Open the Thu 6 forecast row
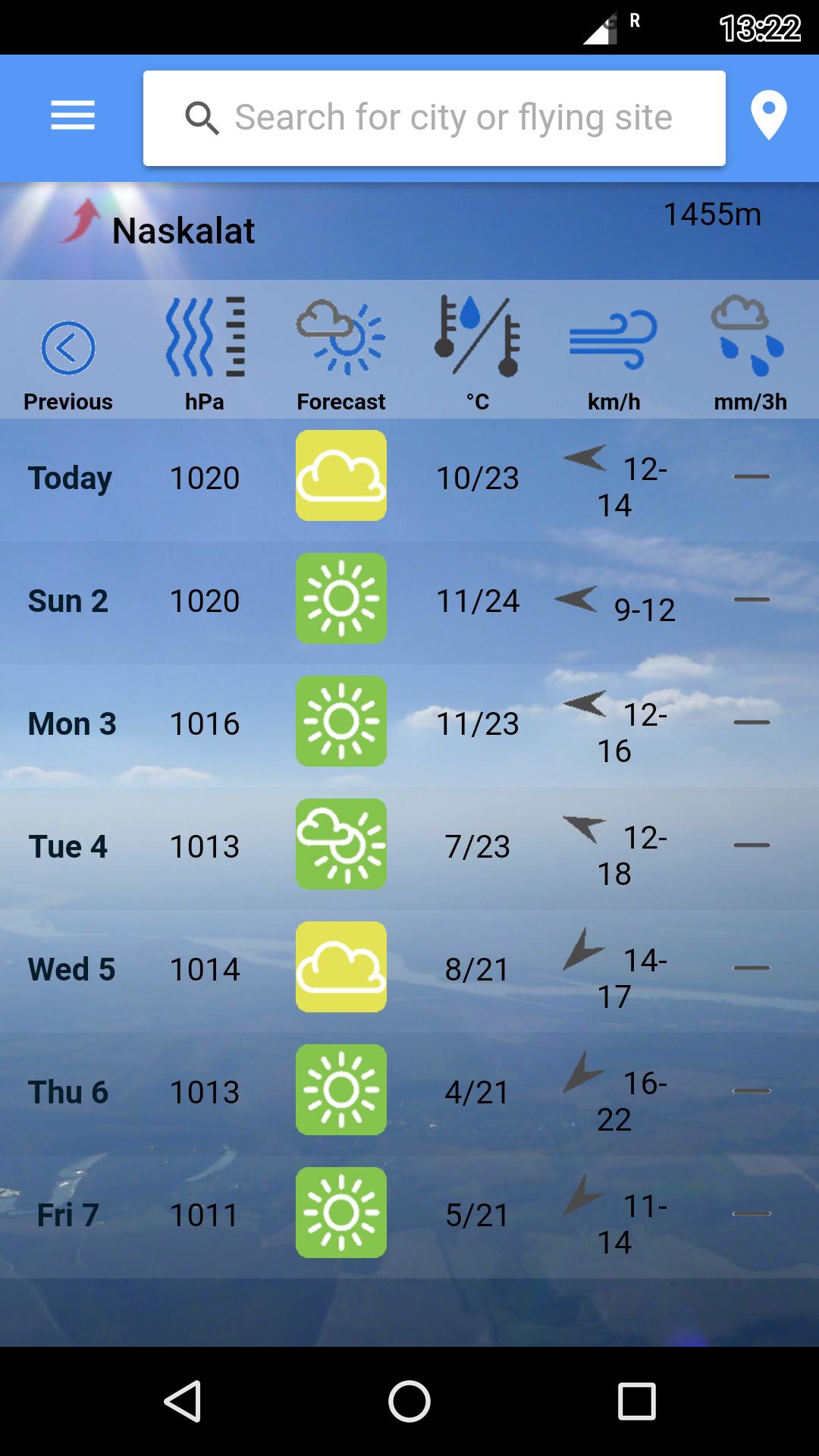This screenshot has height=1456, width=819. point(409,1092)
